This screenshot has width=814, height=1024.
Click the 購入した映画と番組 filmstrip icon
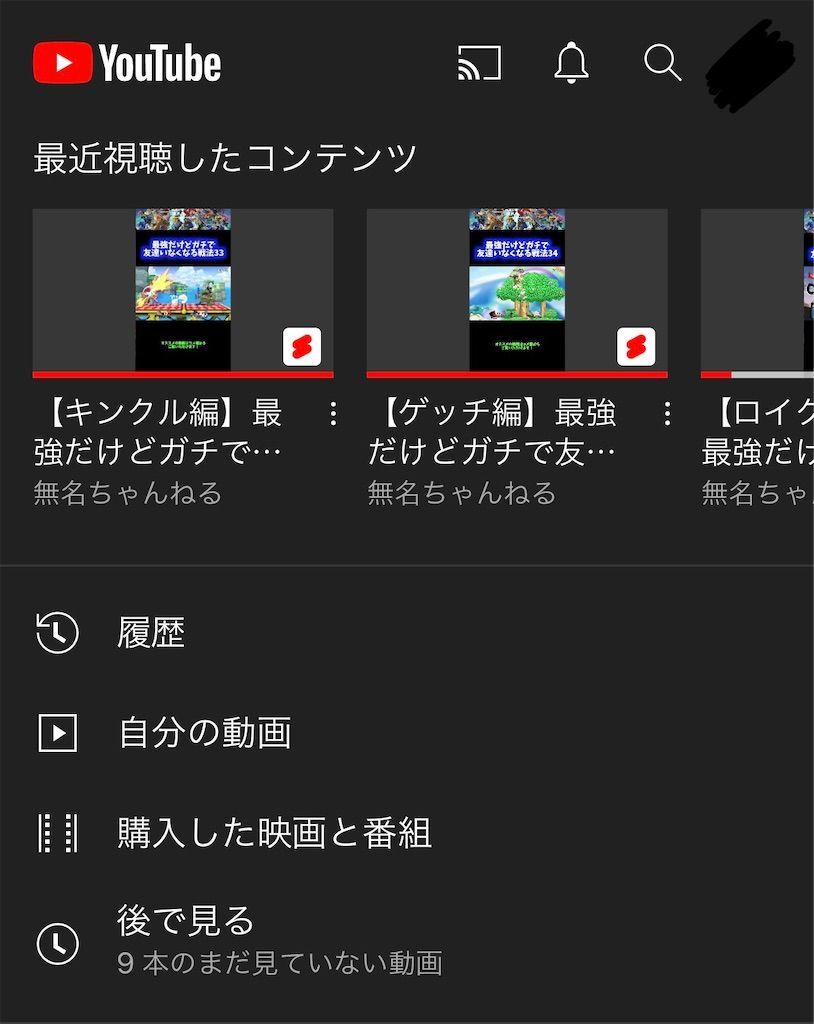pyautogui.click(x=57, y=833)
